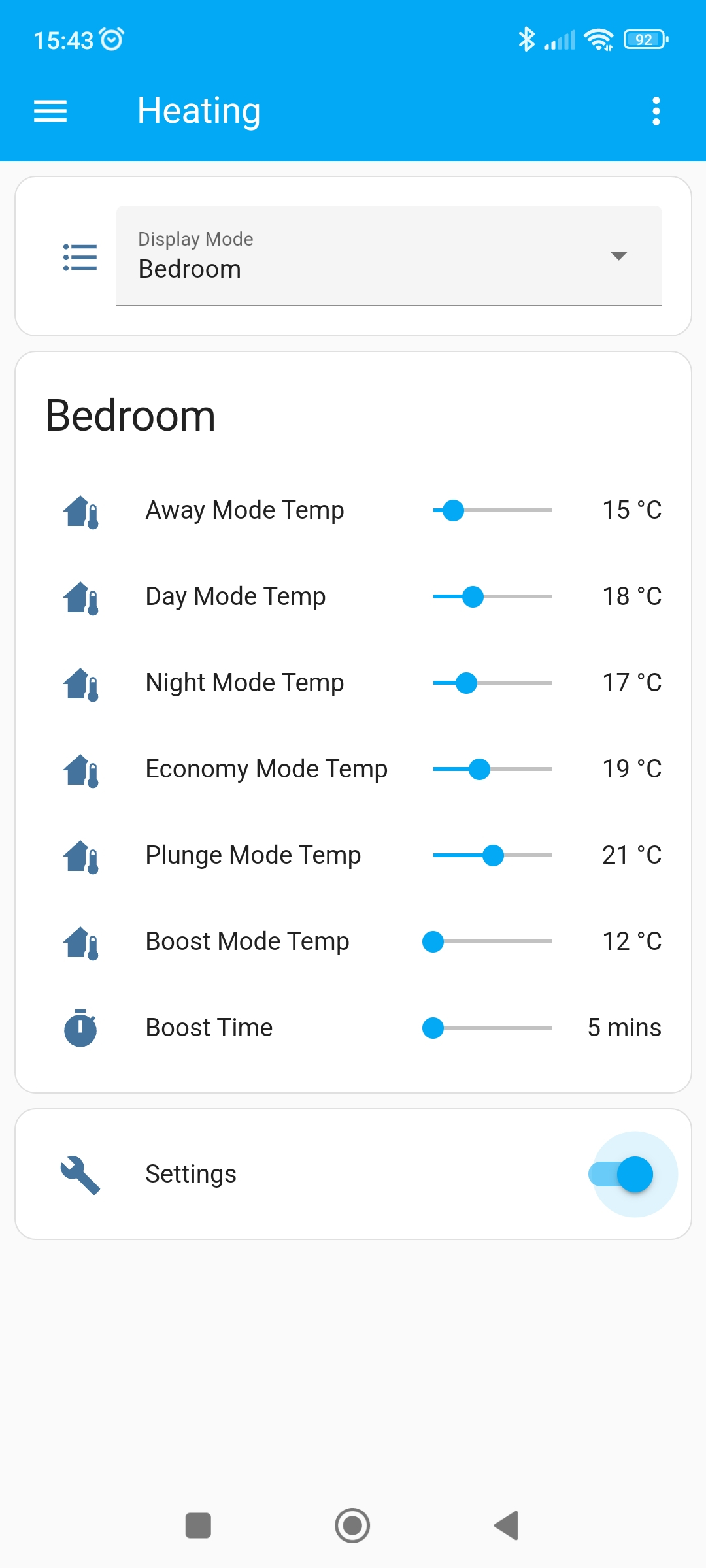This screenshot has height=1568, width=706.
Task: Go to the home screen
Action: (352, 1526)
